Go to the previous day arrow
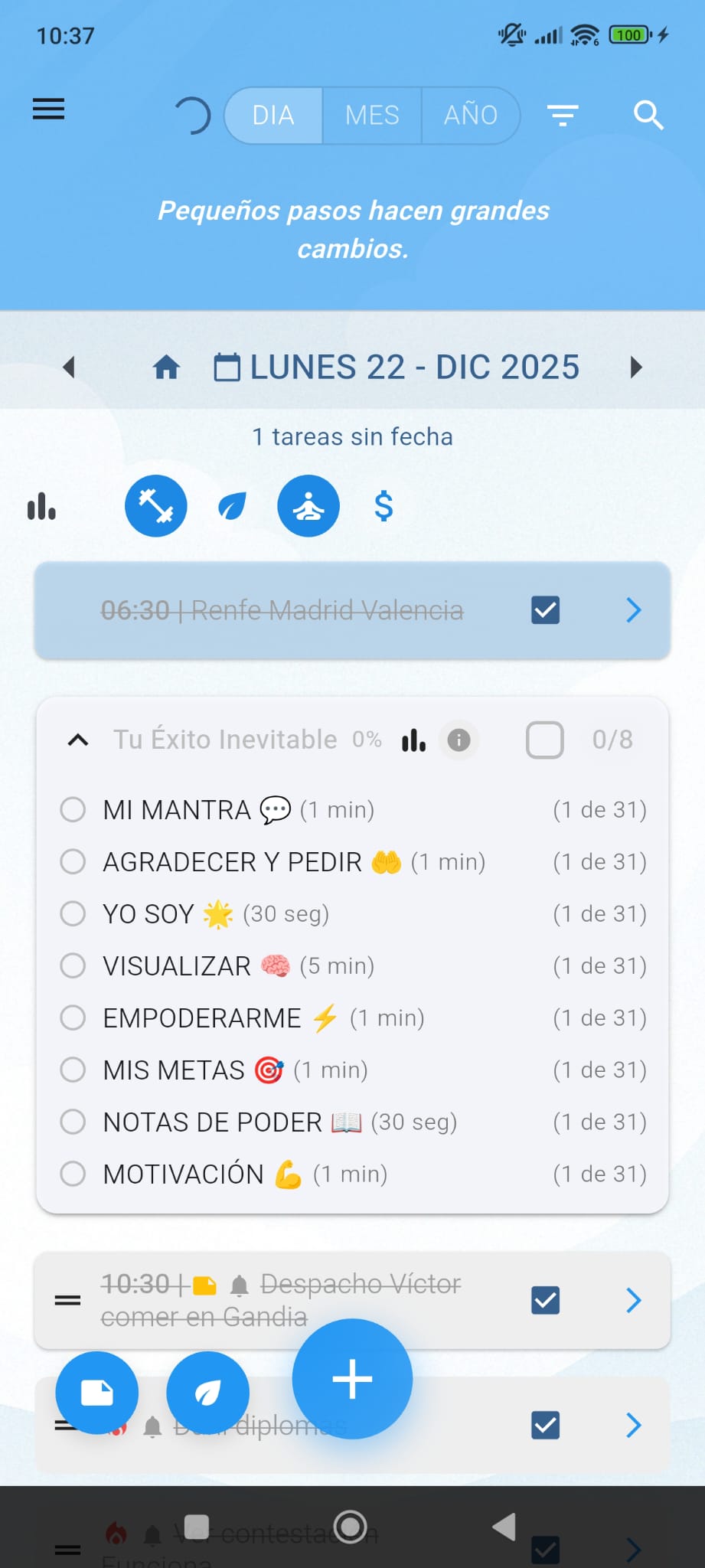 click(x=69, y=367)
